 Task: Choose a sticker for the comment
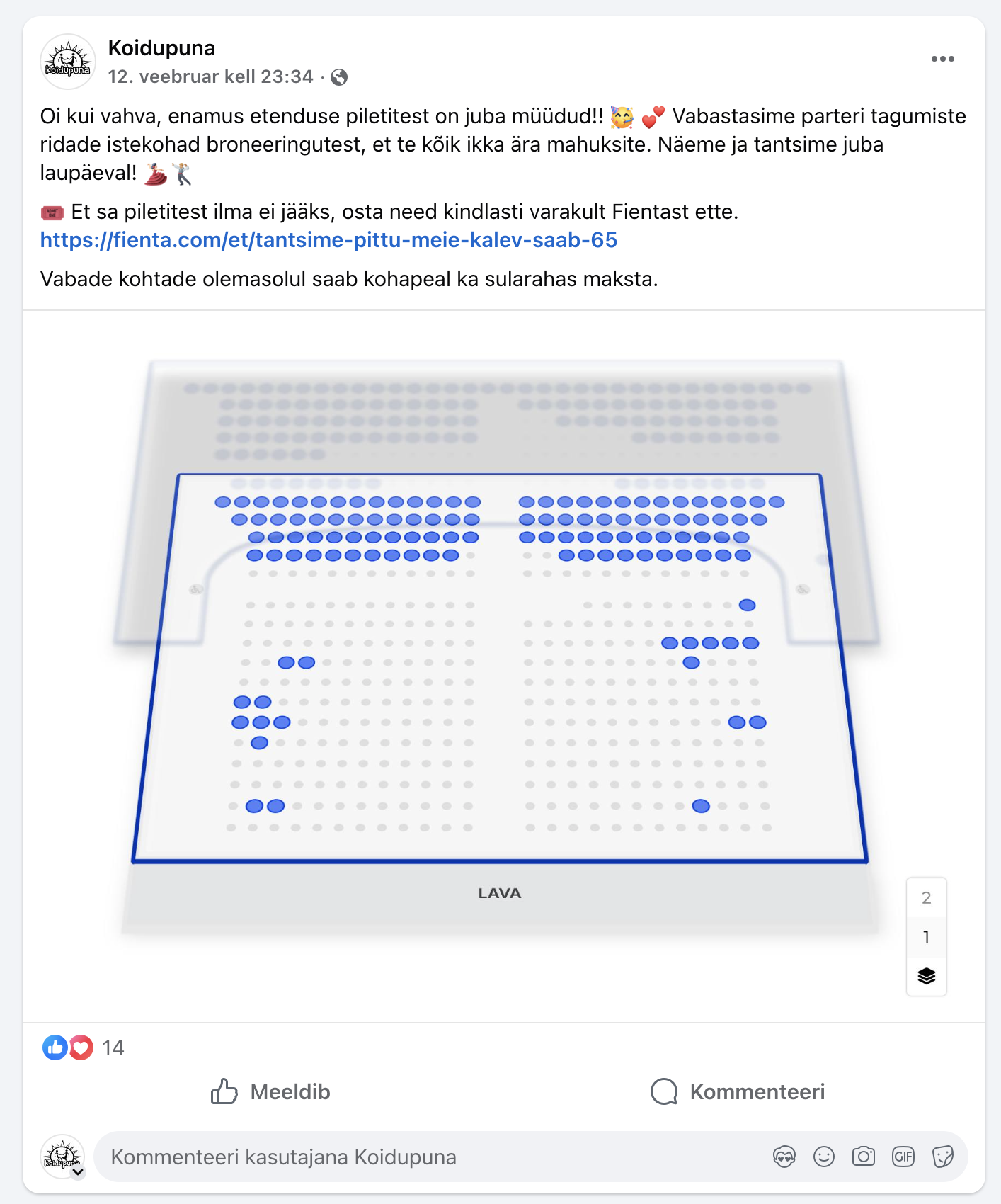pyautogui.click(x=942, y=1157)
